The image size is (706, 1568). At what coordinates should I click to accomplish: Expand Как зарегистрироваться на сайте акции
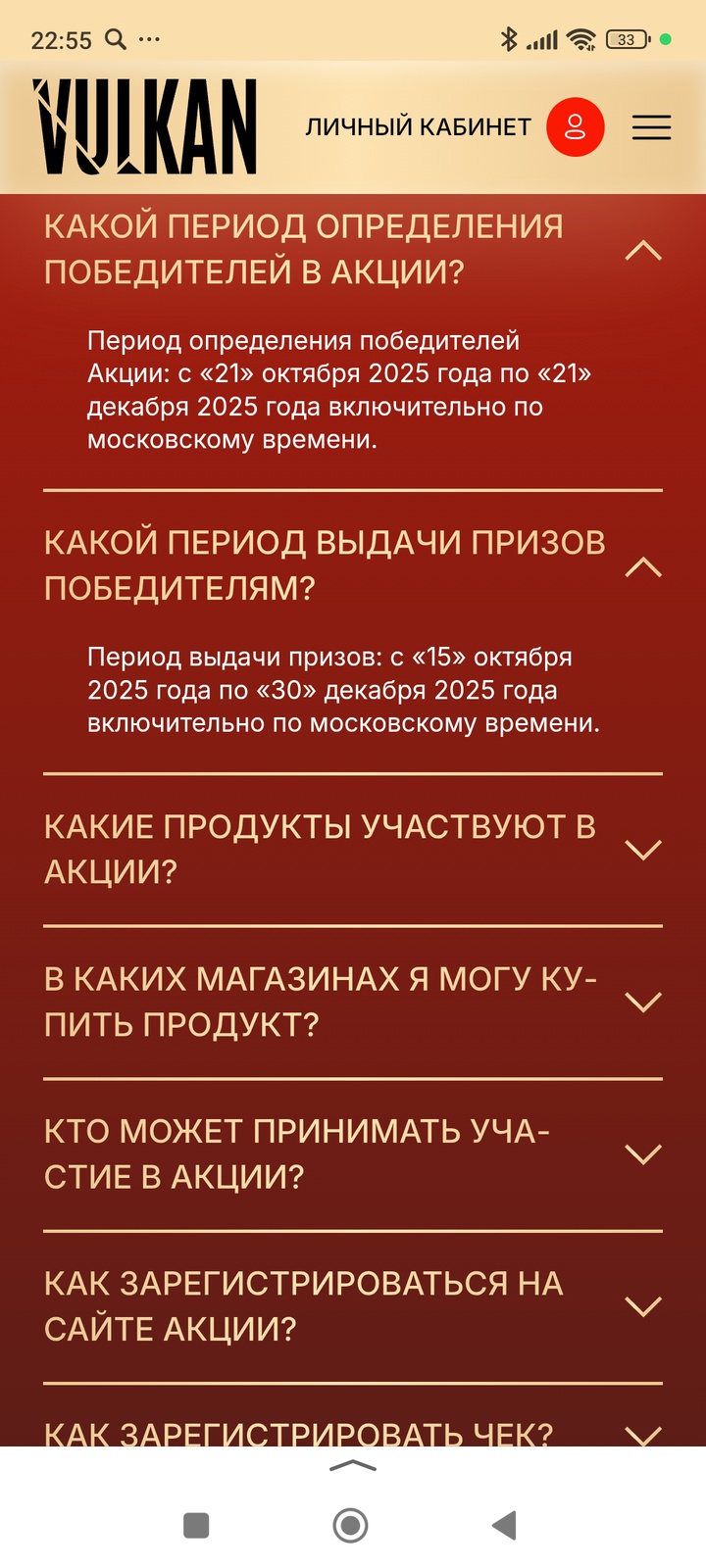643,1306
